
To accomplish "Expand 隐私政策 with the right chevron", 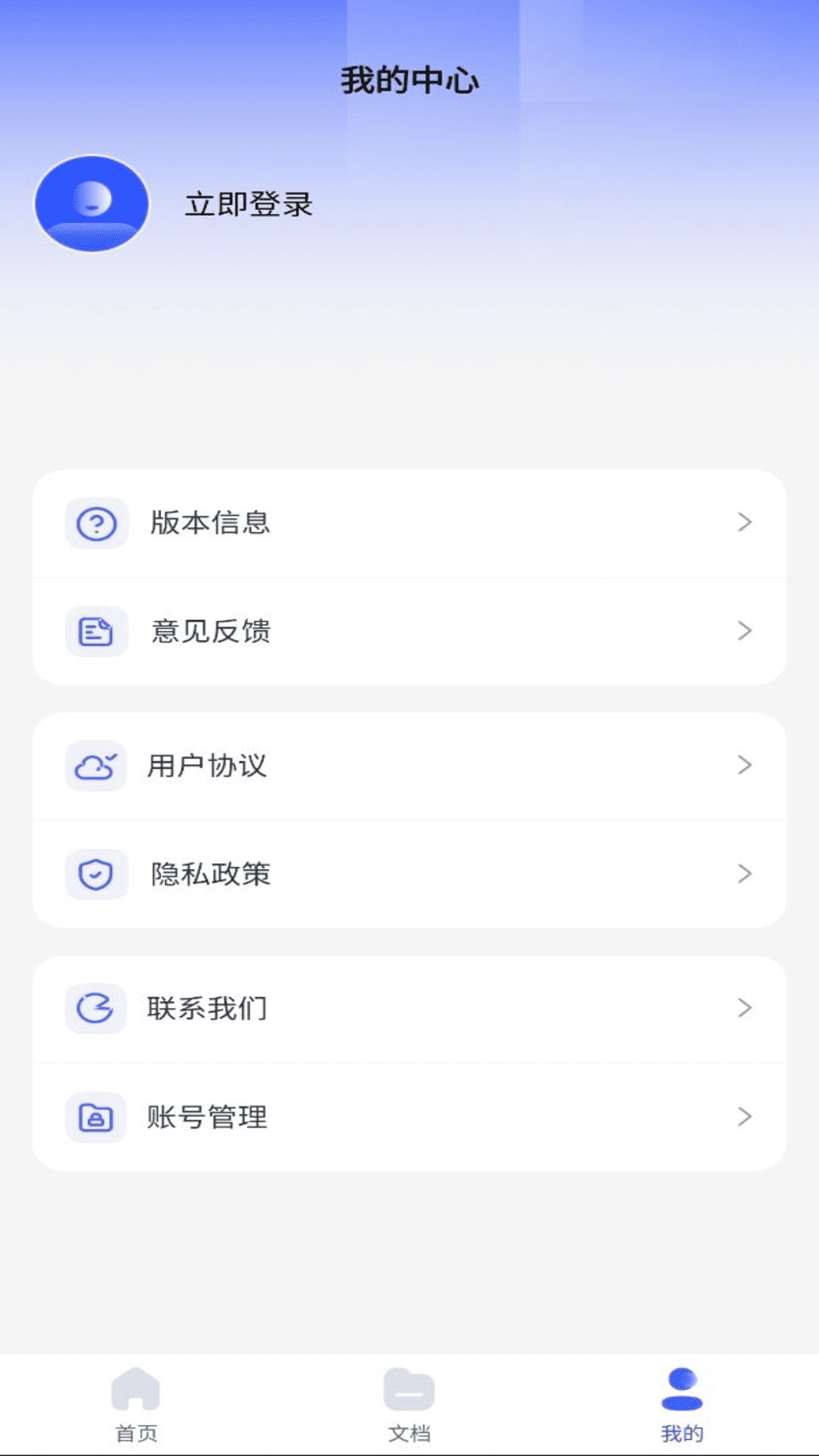I will [x=745, y=874].
